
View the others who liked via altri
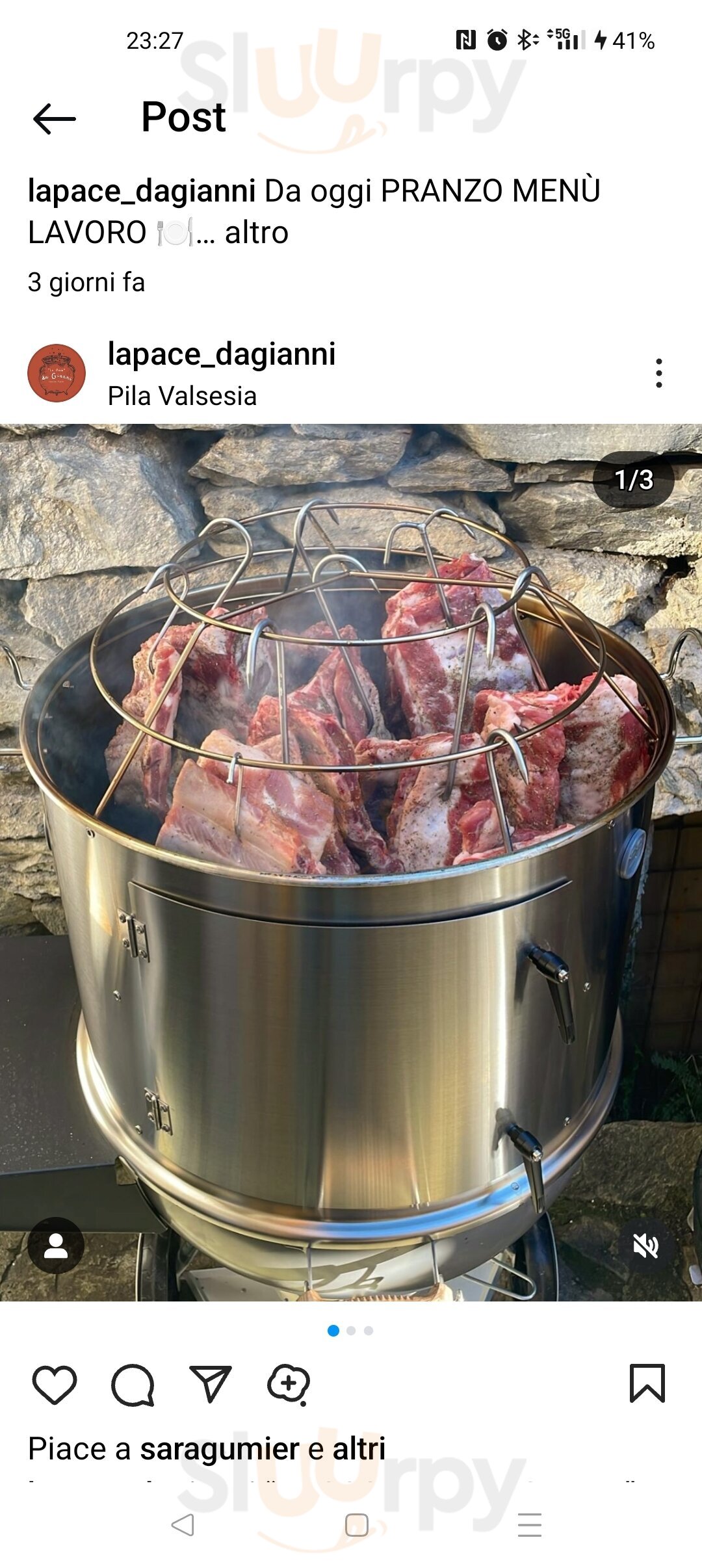coord(359,1449)
